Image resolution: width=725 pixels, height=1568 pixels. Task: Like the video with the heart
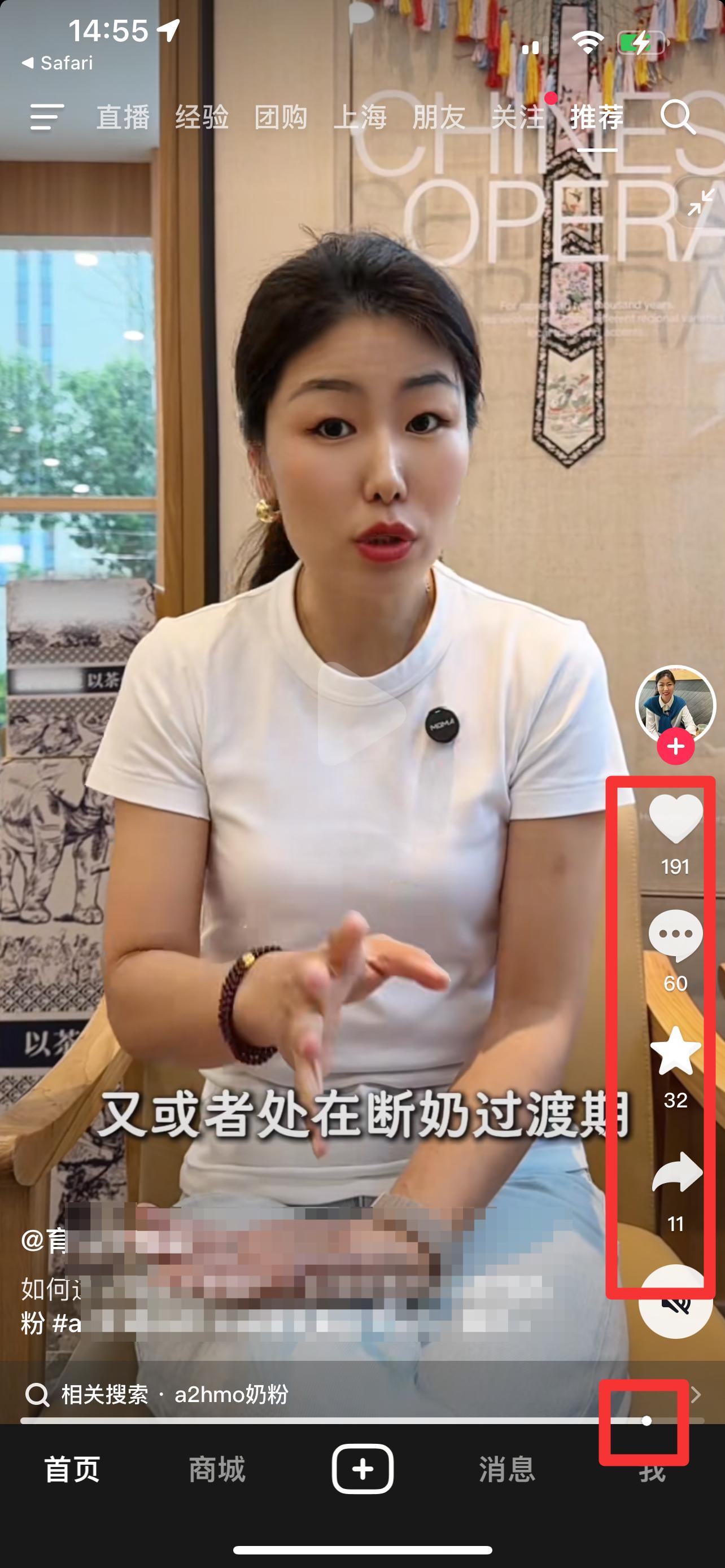pyautogui.click(x=676, y=818)
